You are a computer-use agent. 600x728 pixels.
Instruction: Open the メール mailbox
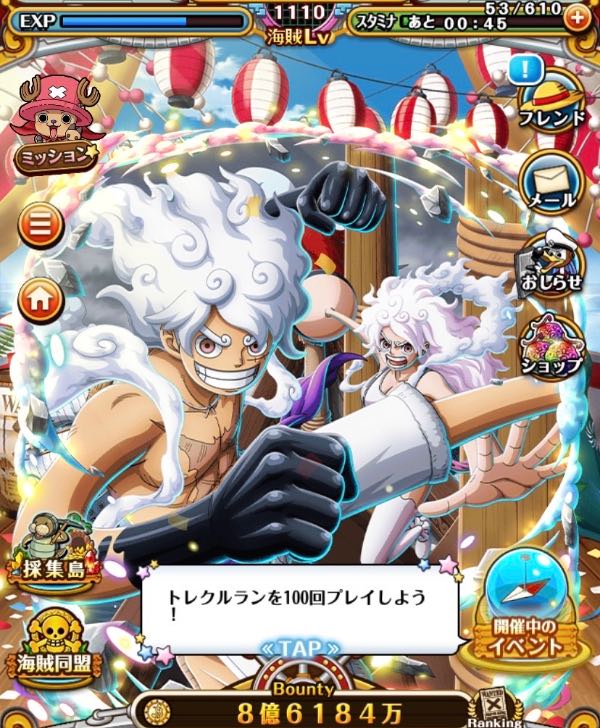coord(552,183)
